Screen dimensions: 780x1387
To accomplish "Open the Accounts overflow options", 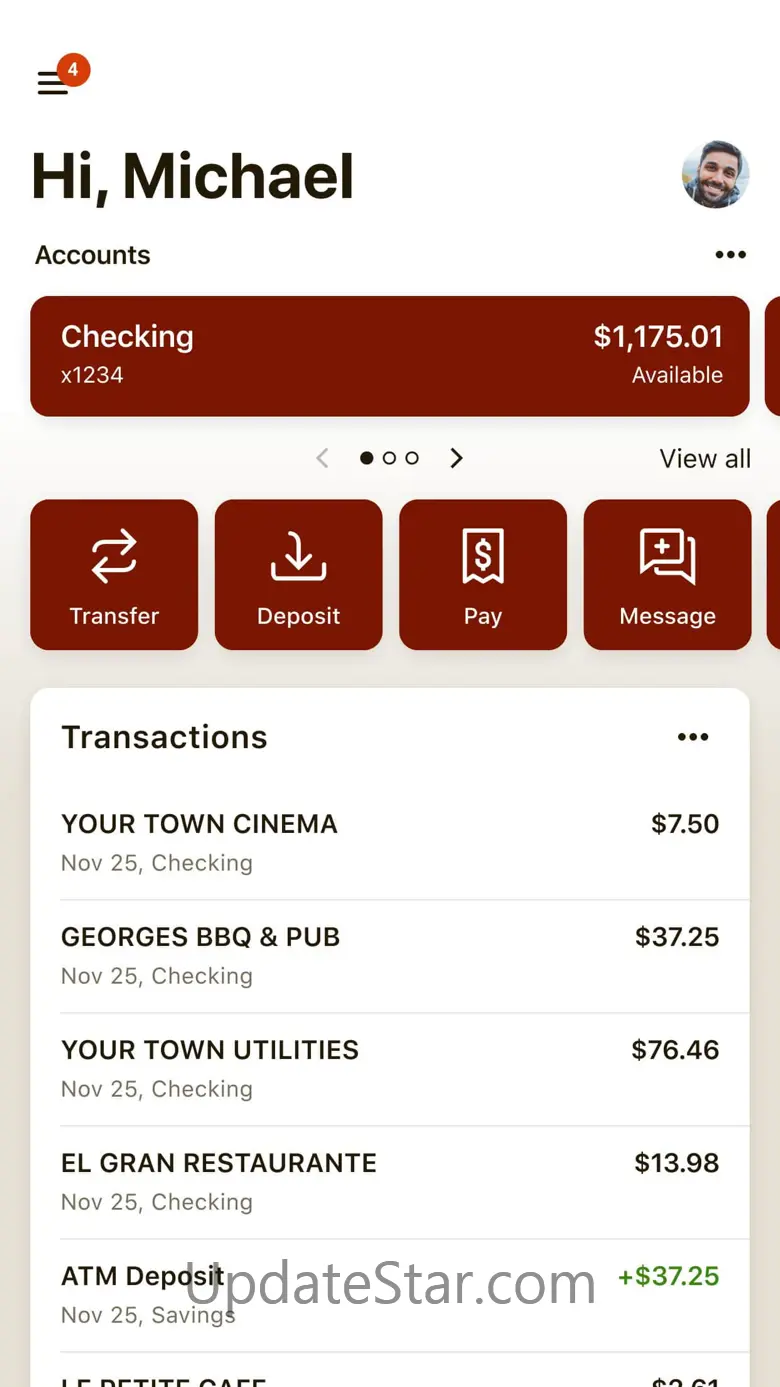I will [x=730, y=255].
